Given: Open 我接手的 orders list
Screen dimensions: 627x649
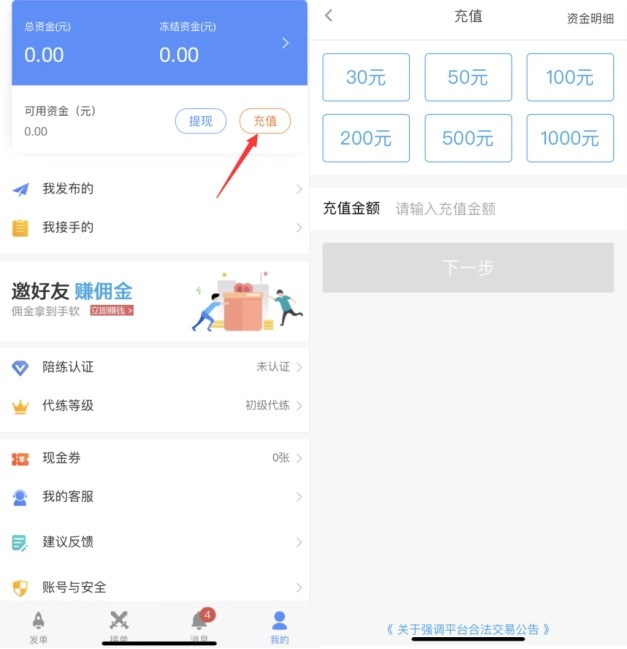Looking at the screenshot, I should point(154,228).
